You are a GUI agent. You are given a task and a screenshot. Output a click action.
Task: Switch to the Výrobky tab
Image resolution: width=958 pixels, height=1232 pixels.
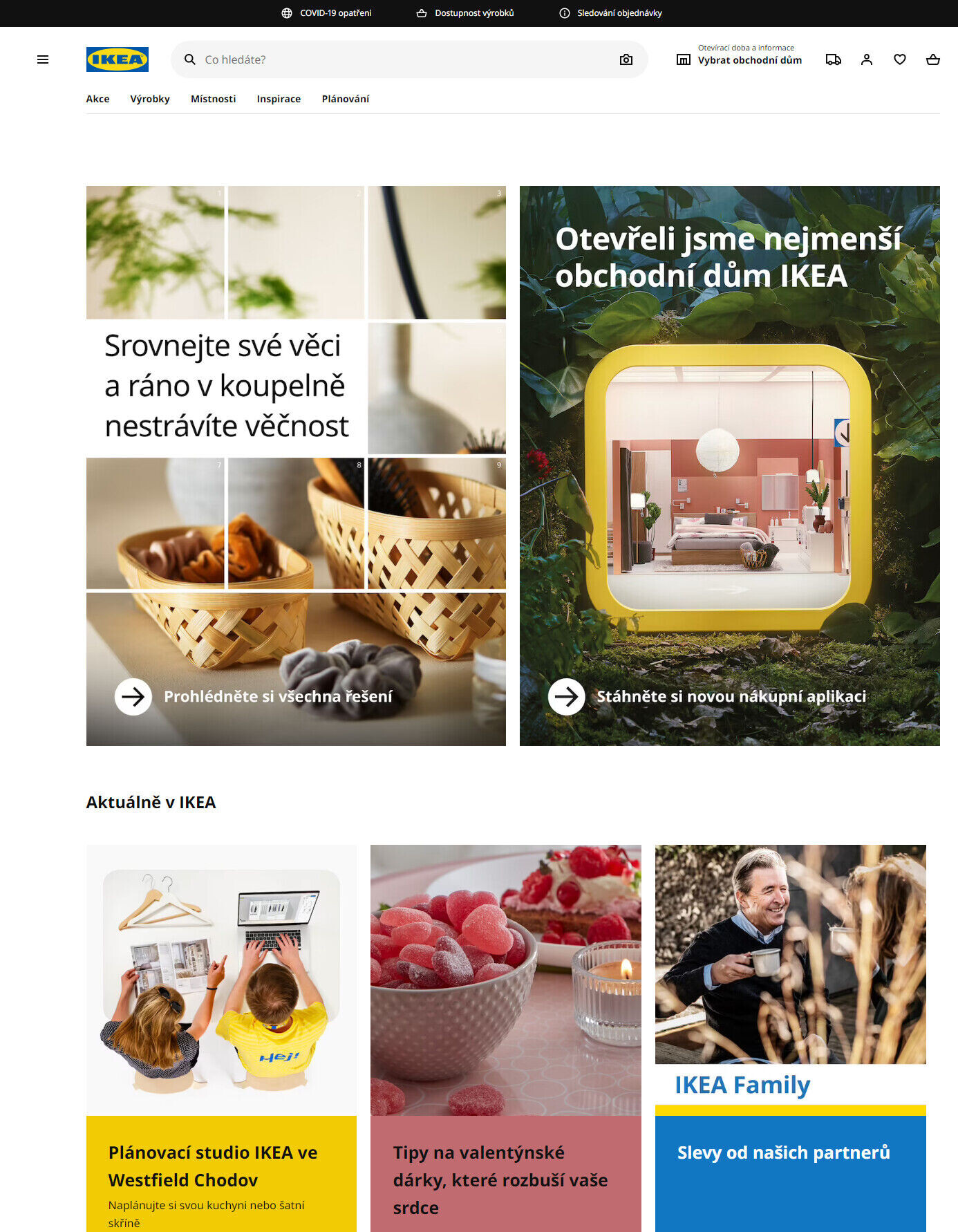coord(150,99)
